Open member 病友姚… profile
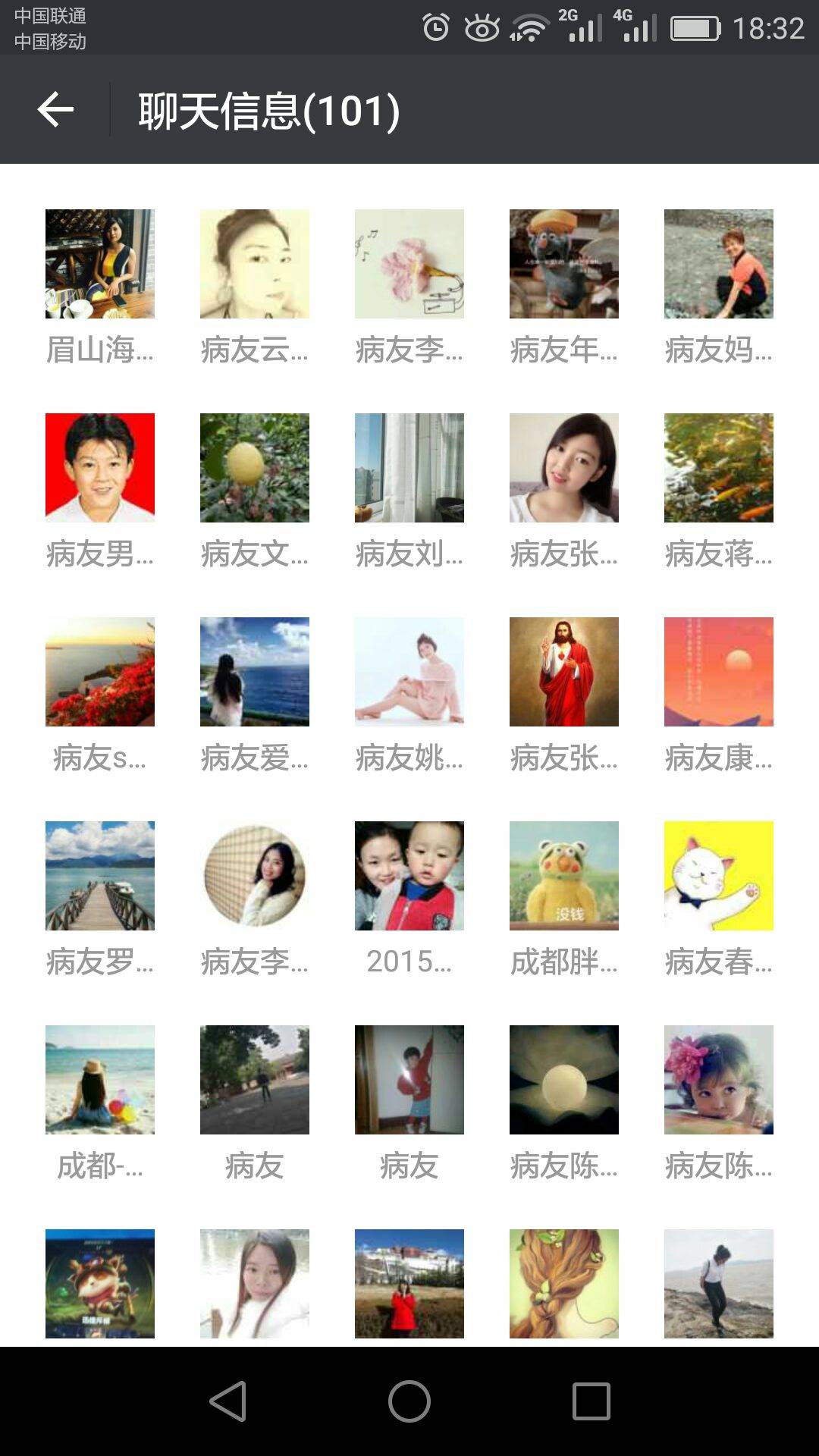Viewport: 819px width, 1456px height. pyautogui.click(x=409, y=672)
